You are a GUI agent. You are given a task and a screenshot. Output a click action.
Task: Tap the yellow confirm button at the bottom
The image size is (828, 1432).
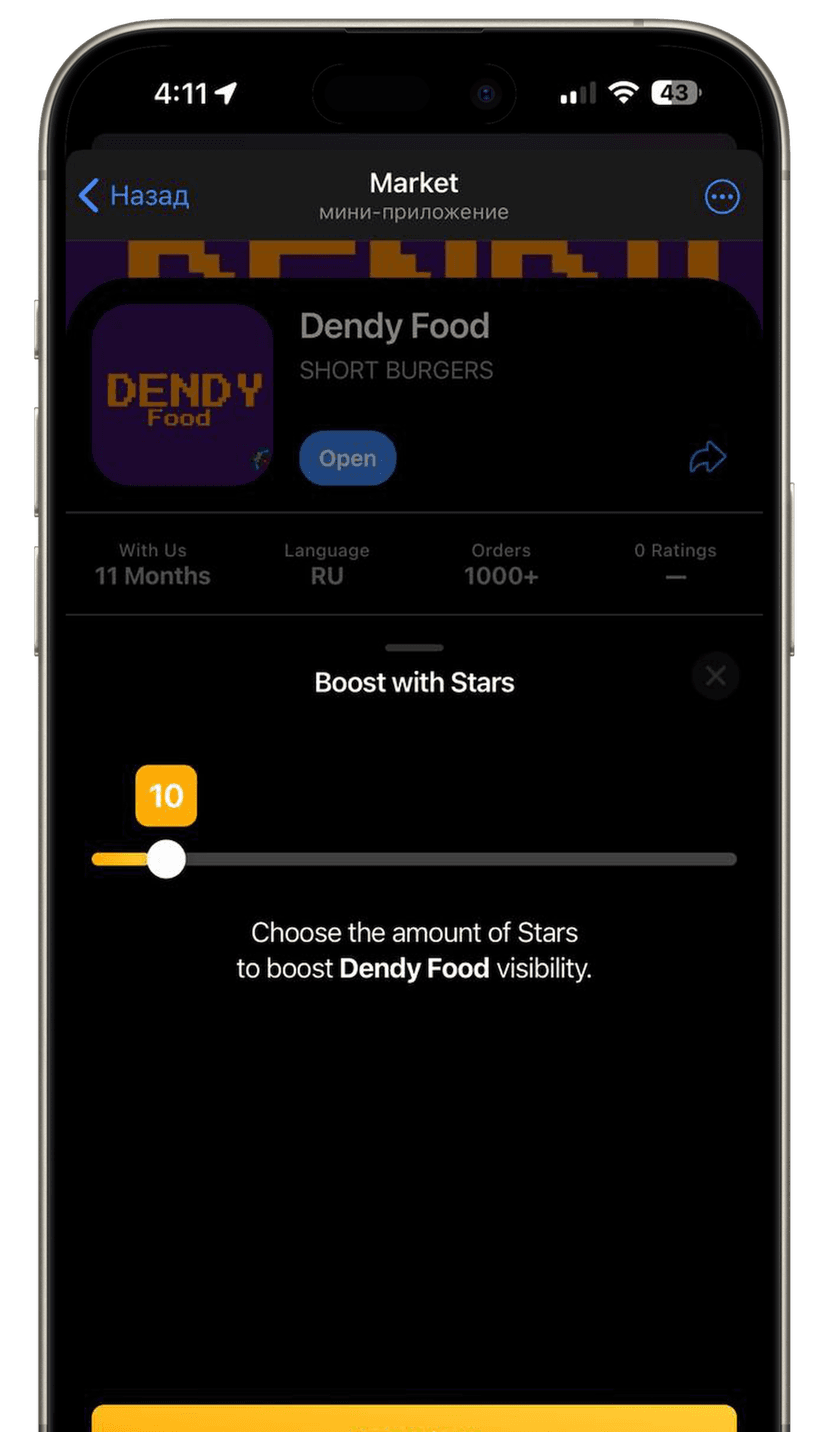pos(414,1418)
